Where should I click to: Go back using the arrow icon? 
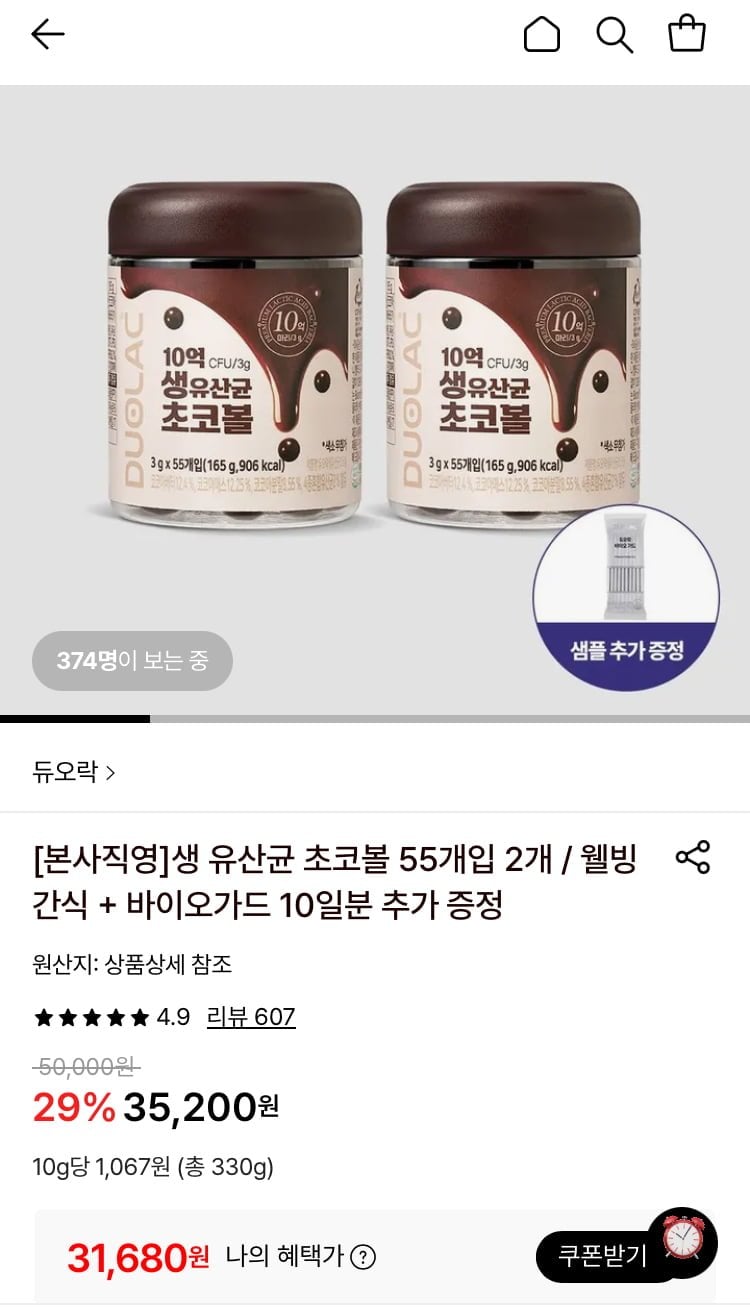tap(47, 35)
